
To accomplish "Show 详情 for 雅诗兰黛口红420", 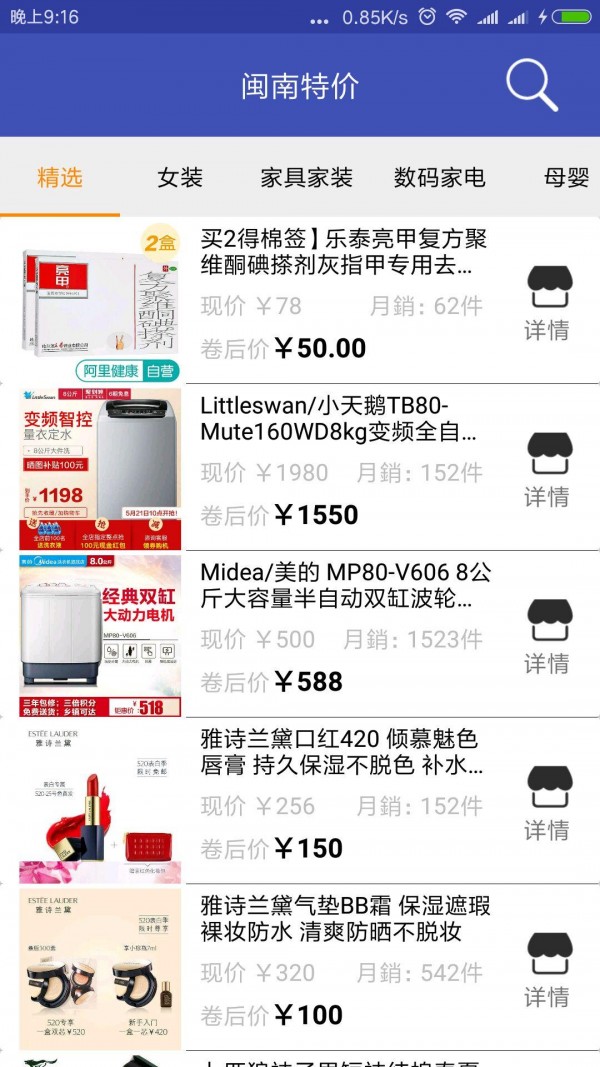I will click(x=547, y=804).
